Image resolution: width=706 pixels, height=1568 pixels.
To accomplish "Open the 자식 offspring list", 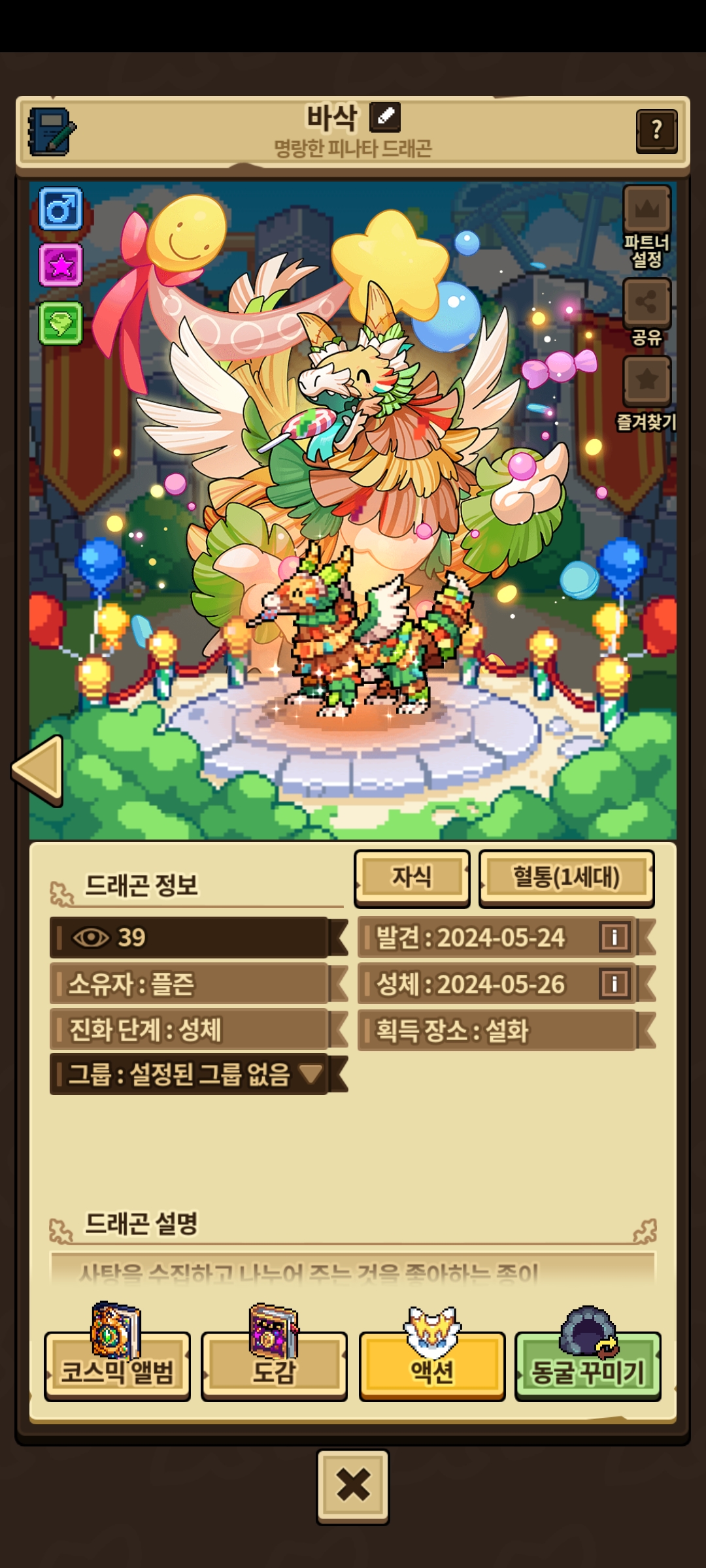I will point(412,877).
